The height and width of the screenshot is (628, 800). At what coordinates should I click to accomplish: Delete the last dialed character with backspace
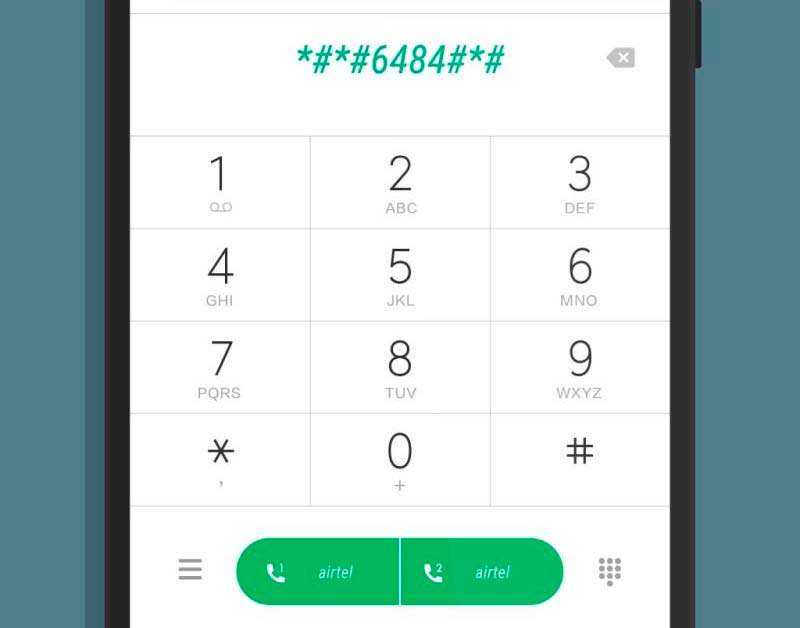click(621, 58)
